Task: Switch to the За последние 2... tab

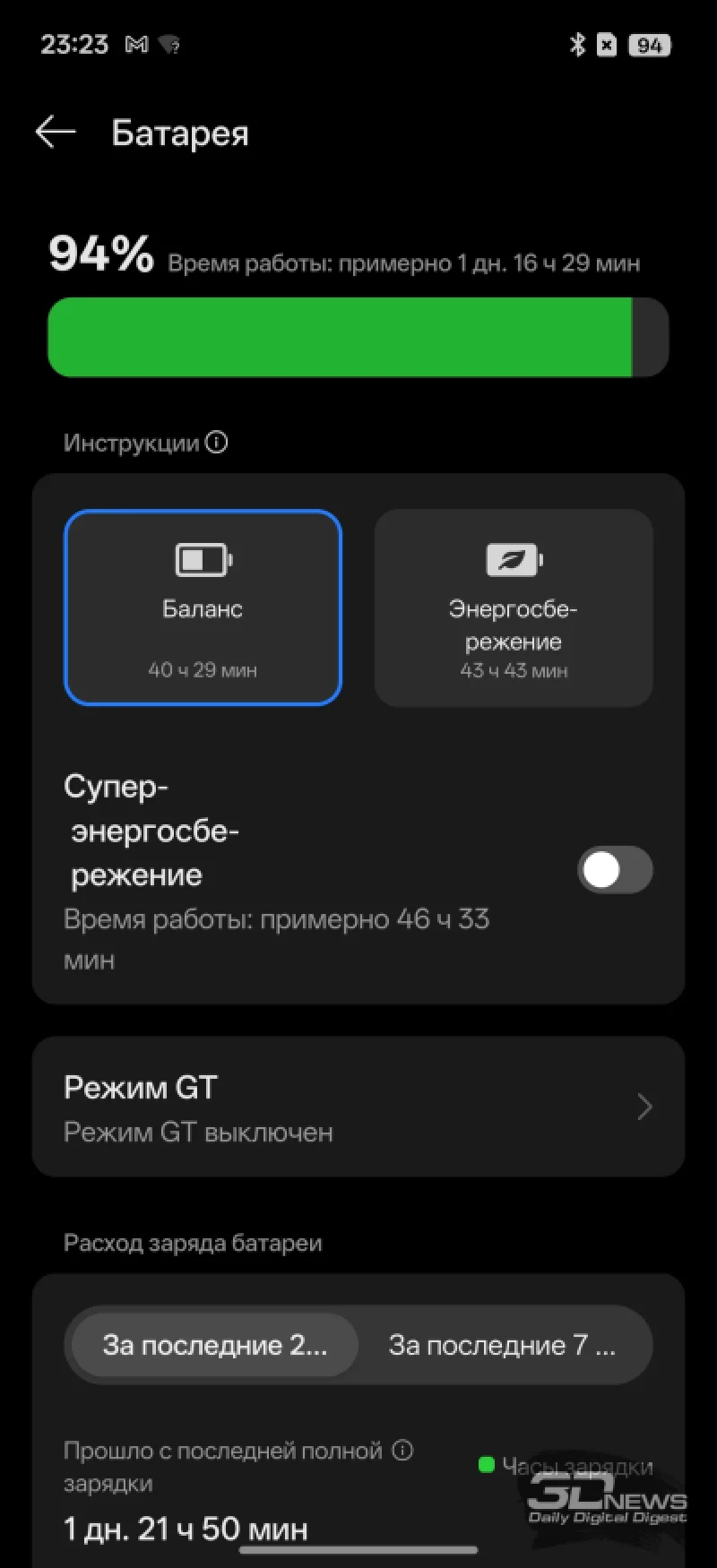Action: click(214, 1345)
